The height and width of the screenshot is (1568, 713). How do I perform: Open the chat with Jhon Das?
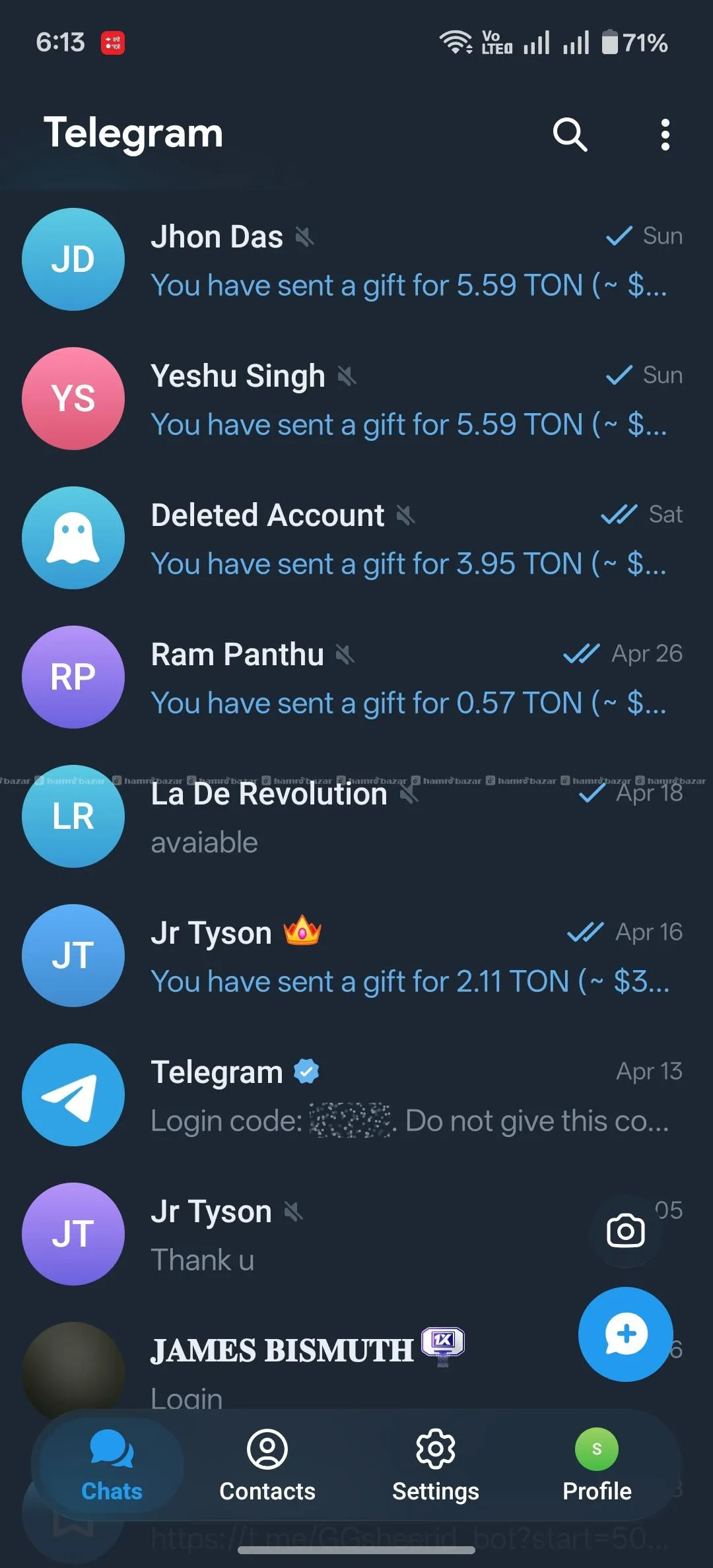[356, 260]
